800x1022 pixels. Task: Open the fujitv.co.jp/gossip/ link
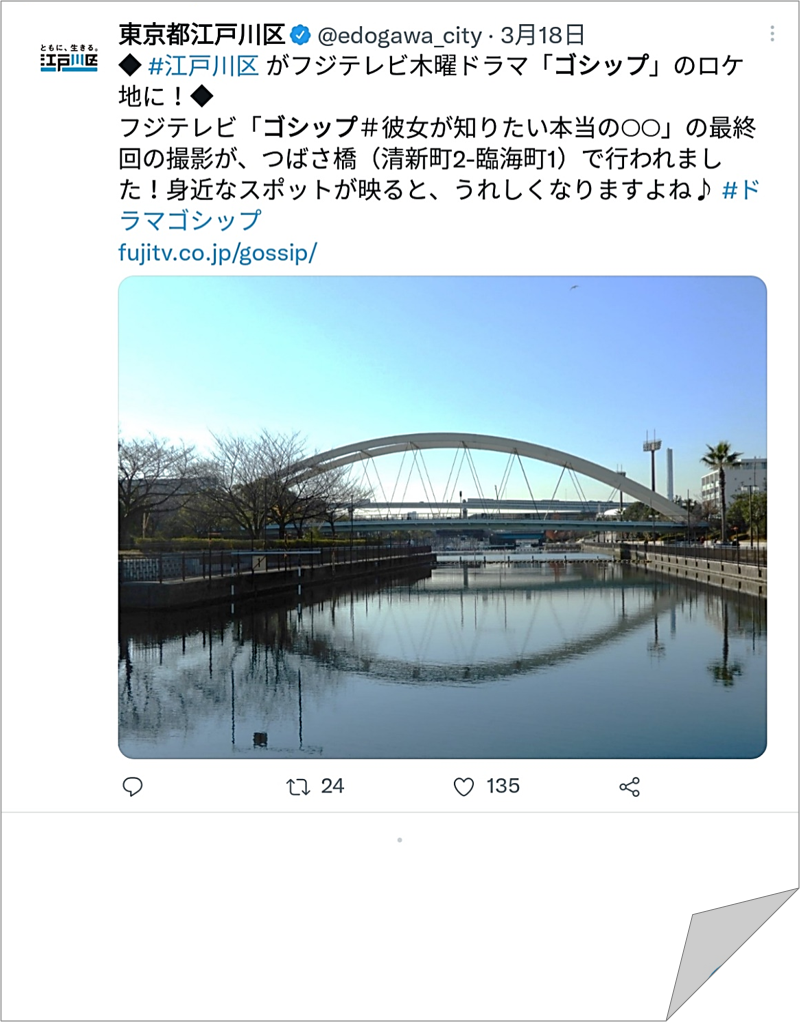coord(217,252)
